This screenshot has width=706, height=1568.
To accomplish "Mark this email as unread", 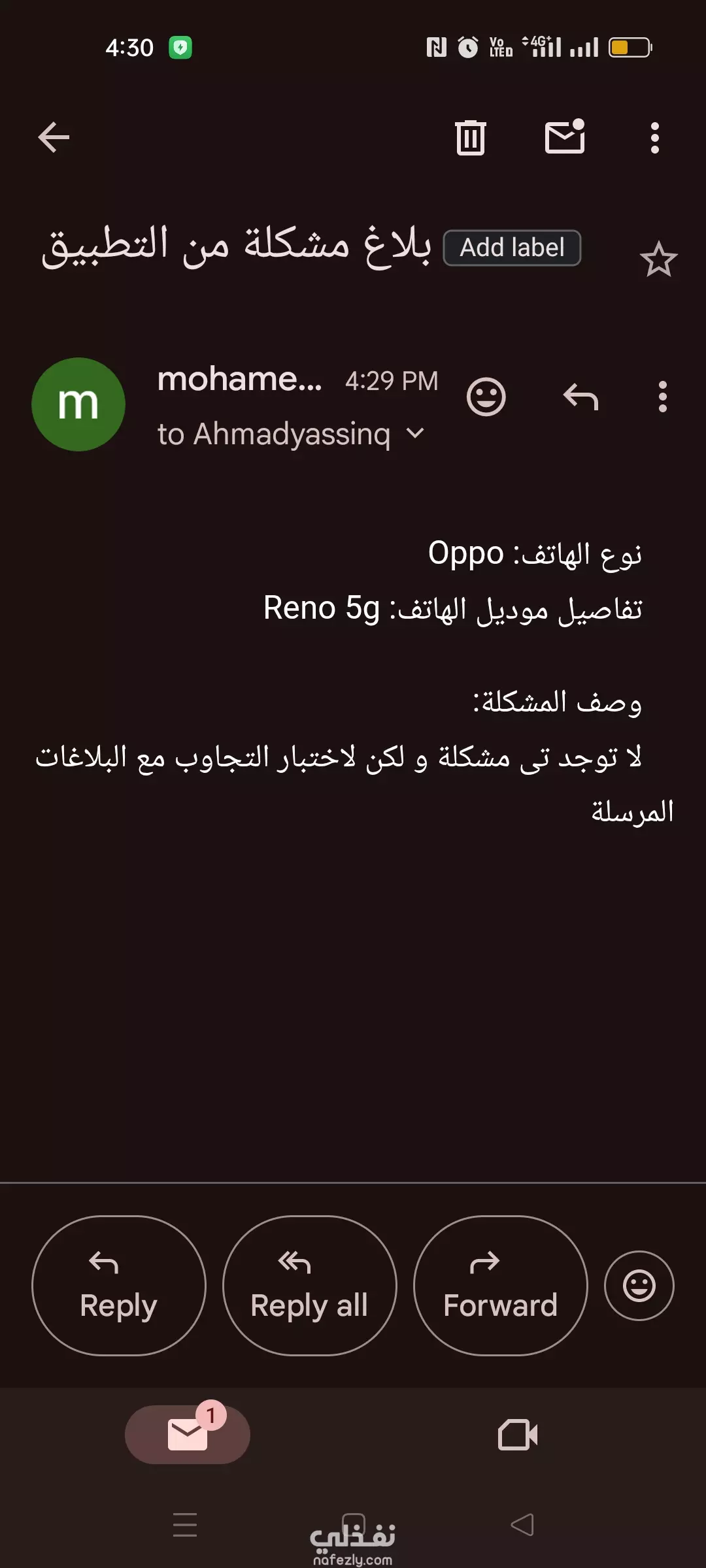I will (x=565, y=137).
